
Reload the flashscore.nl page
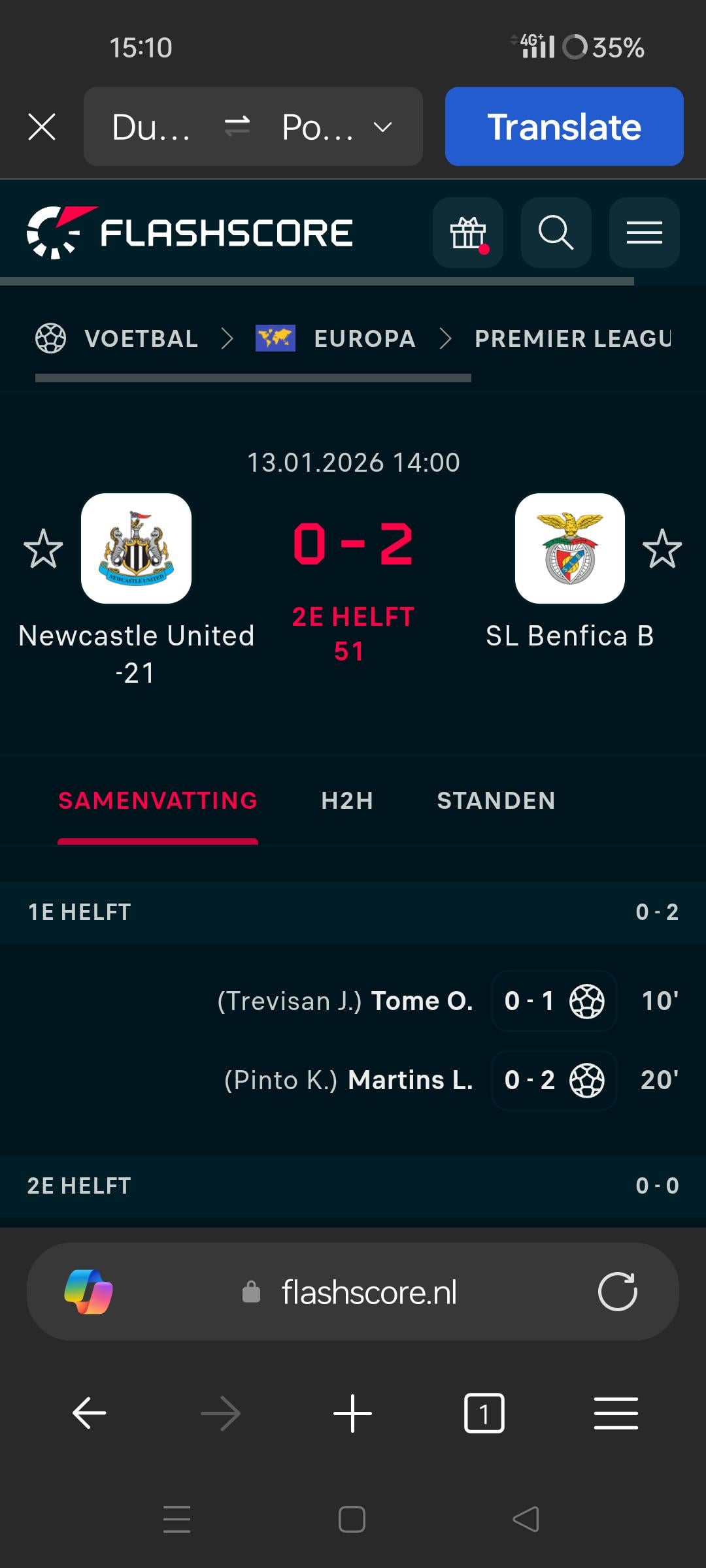(x=617, y=1292)
